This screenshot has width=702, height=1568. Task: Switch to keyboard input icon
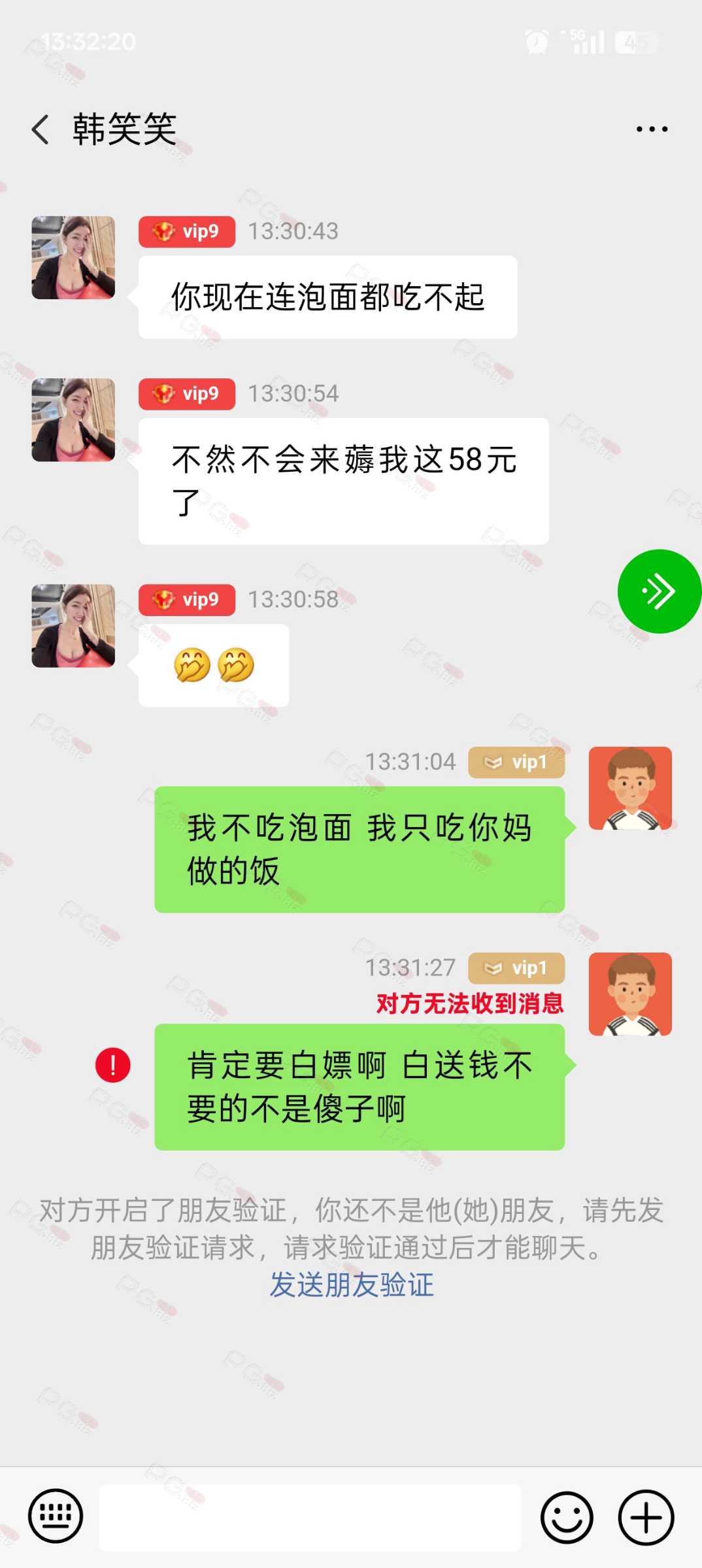56,1516
